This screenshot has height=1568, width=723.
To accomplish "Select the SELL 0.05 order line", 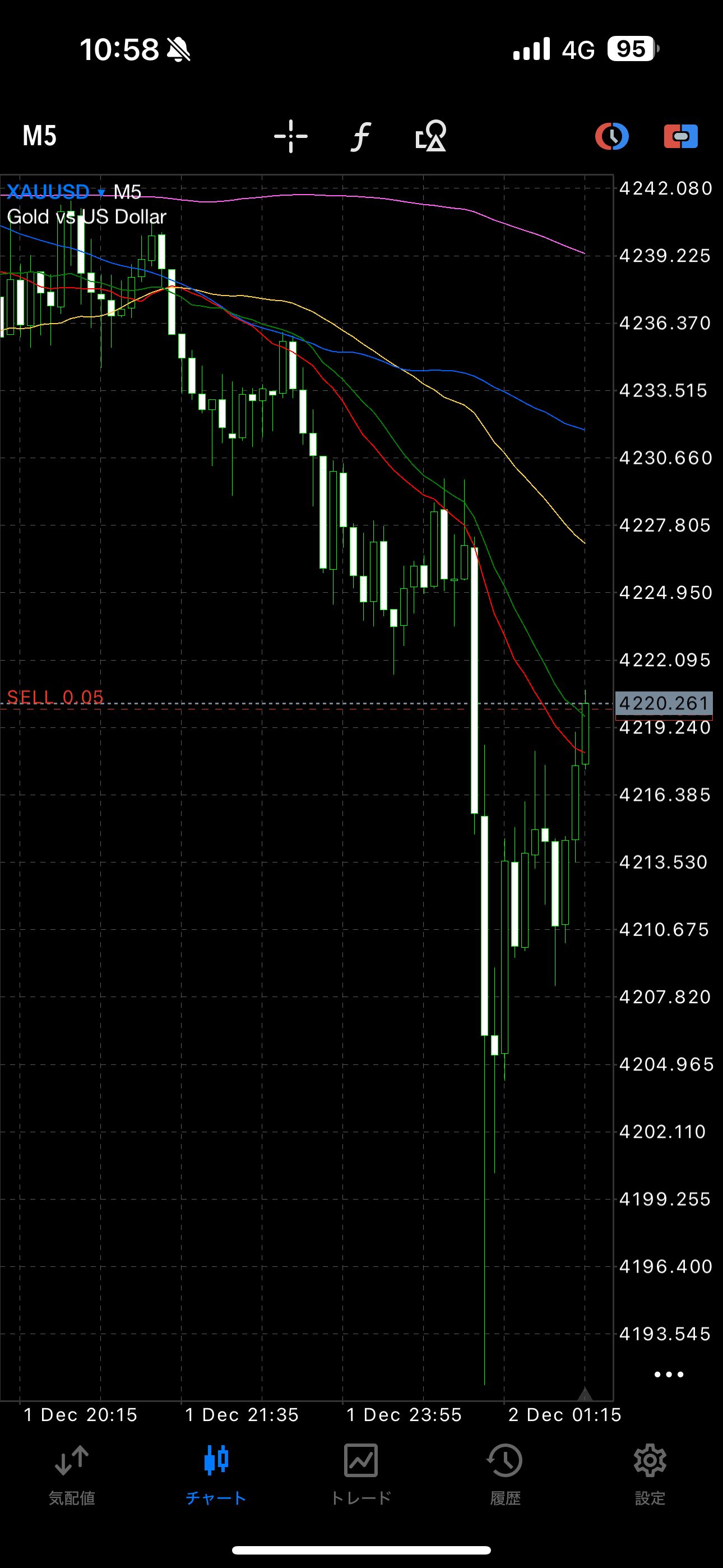I will [x=55, y=697].
